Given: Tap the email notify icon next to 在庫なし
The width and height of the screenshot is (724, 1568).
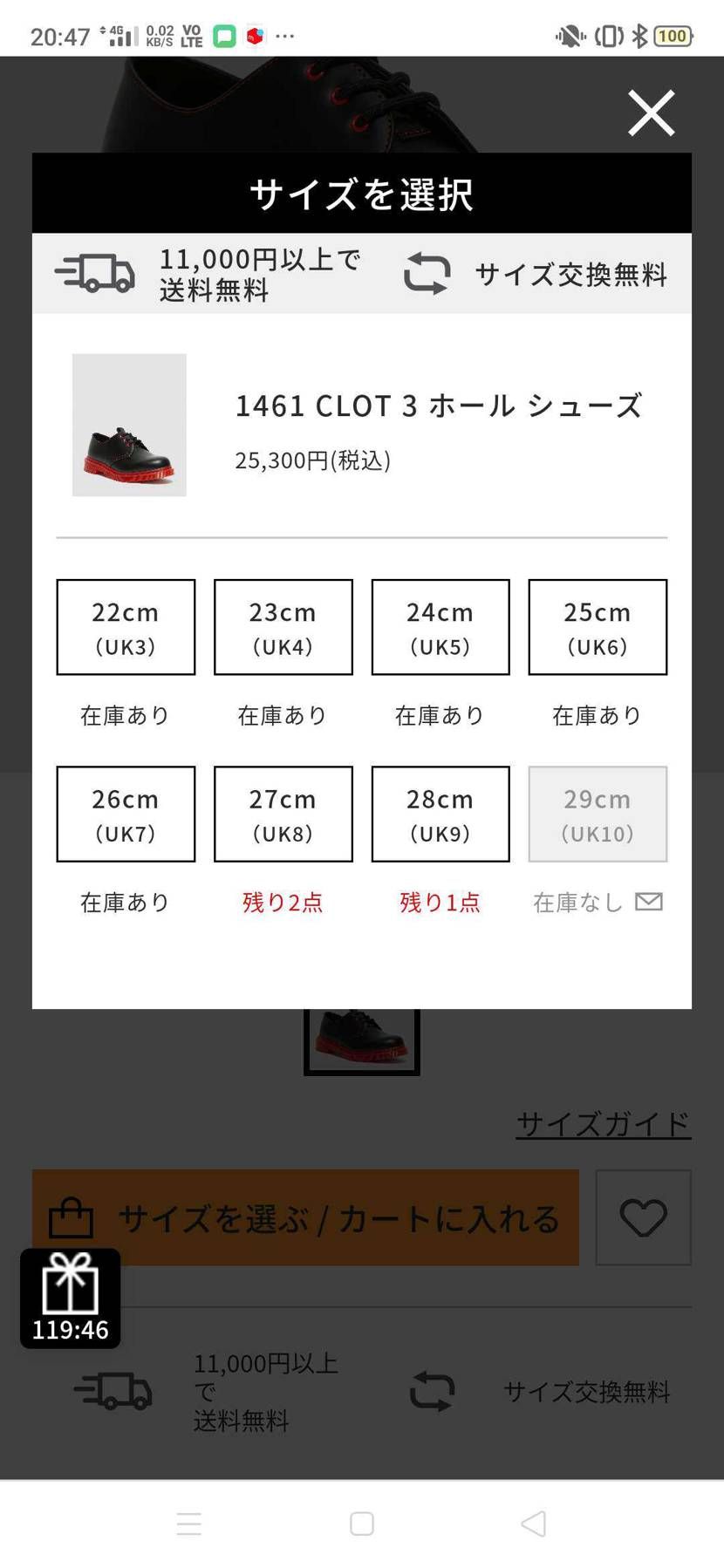Looking at the screenshot, I should (x=648, y=902).
